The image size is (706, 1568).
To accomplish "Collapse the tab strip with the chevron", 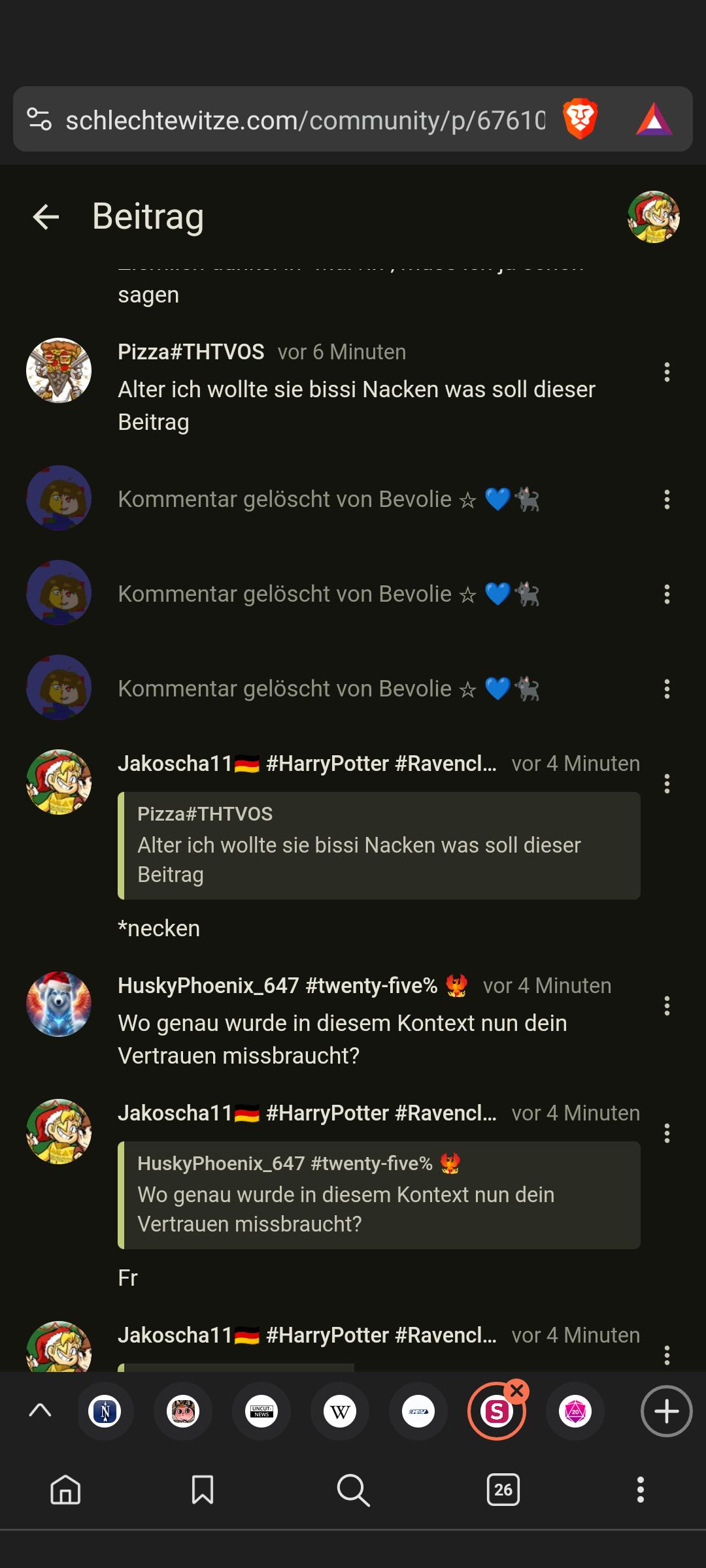I will (41, 1411).
